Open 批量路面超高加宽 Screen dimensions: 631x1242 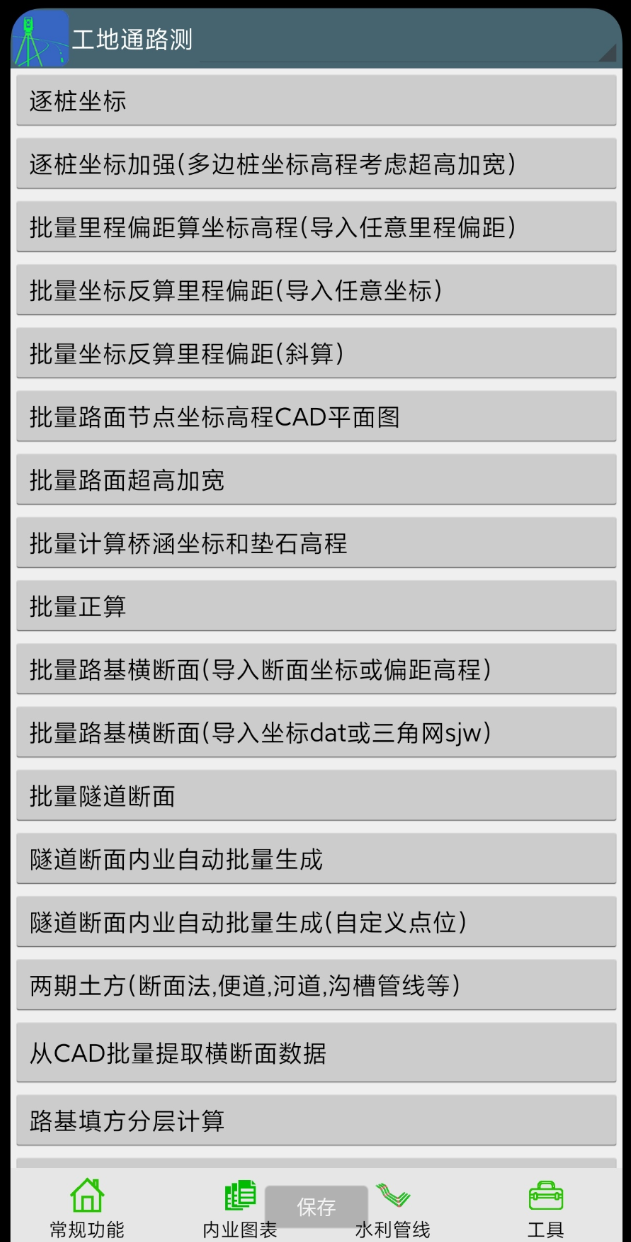point(315,480)
